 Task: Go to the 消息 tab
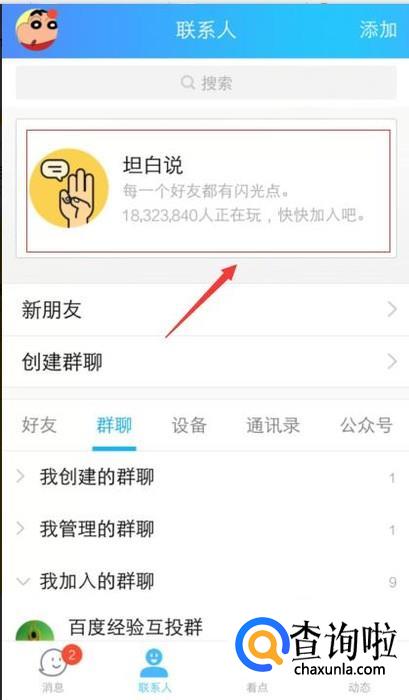click(53, 671)
